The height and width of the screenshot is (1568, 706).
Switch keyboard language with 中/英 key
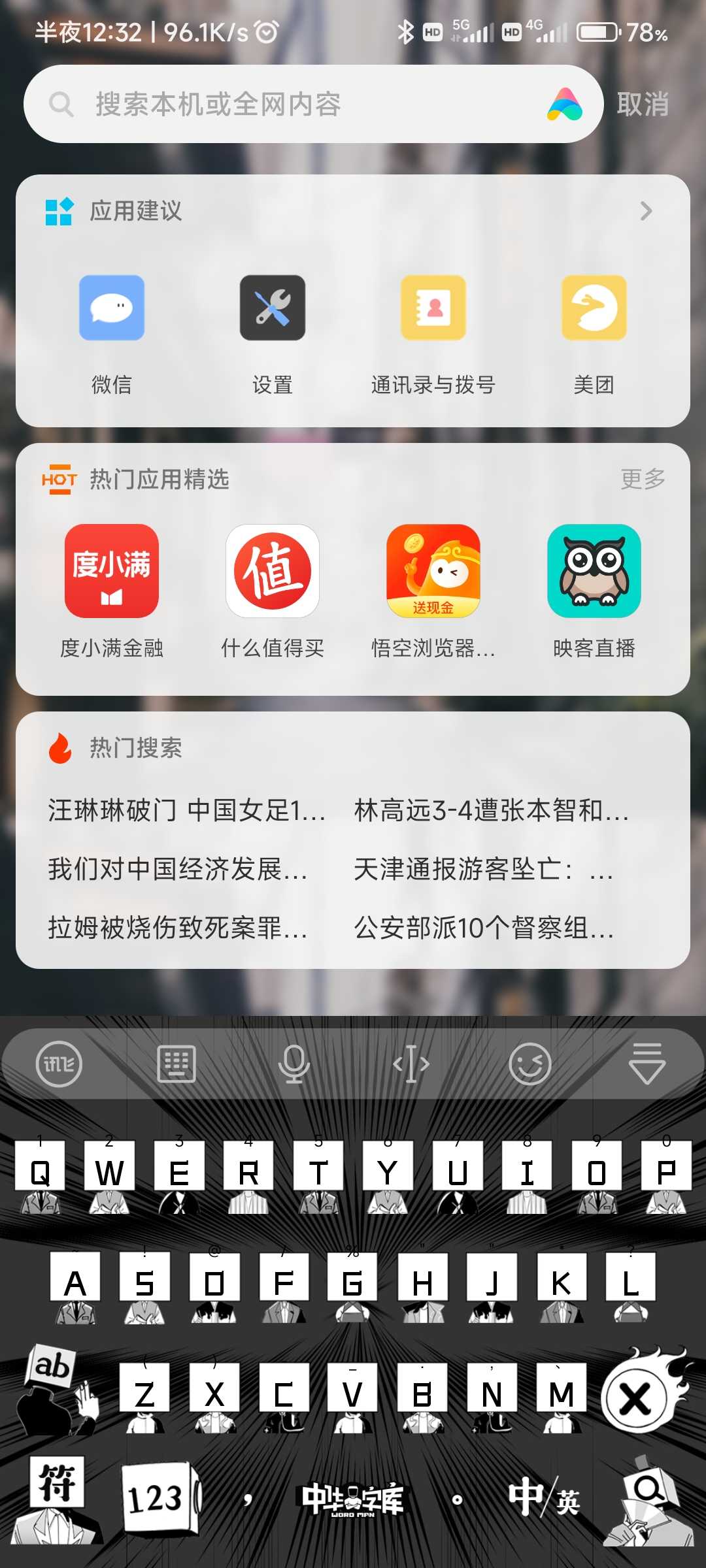point(544,1497)
